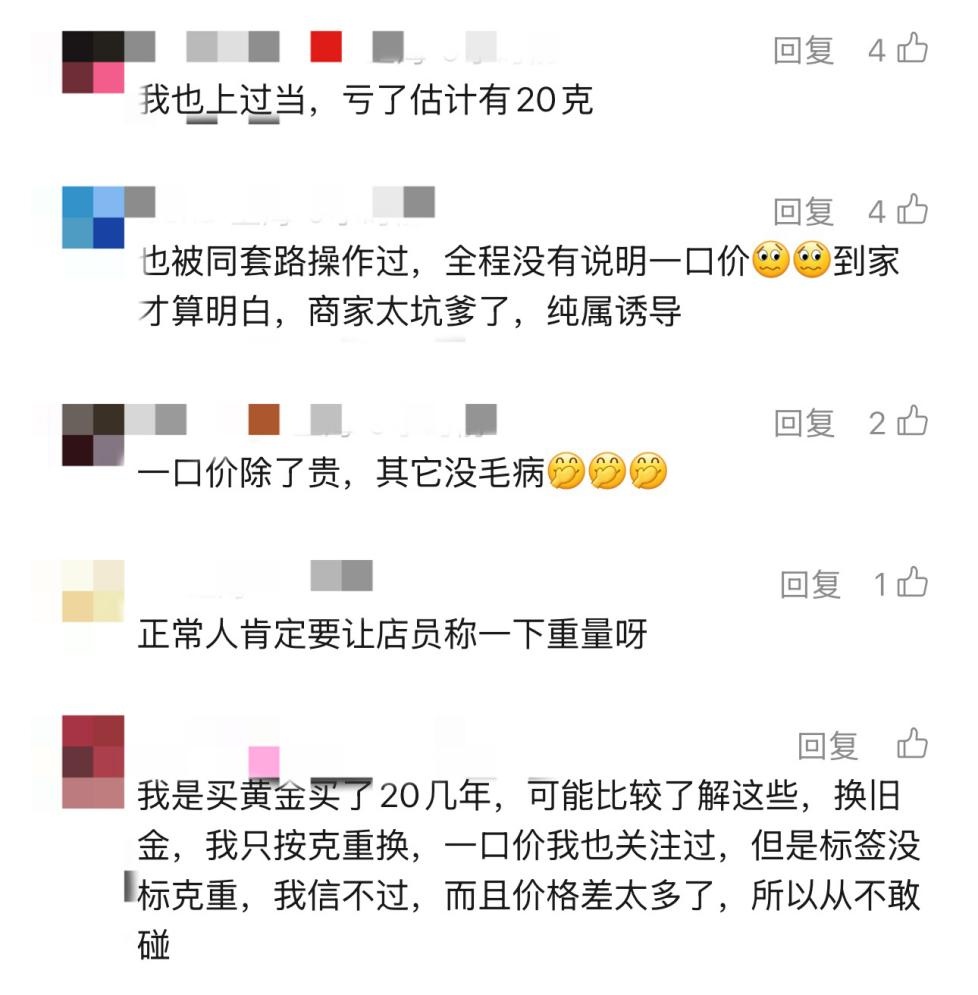Reply to the comment '我是买黄金买了20几年'
Screen dimensions: 978x995
tap(827, 745)
